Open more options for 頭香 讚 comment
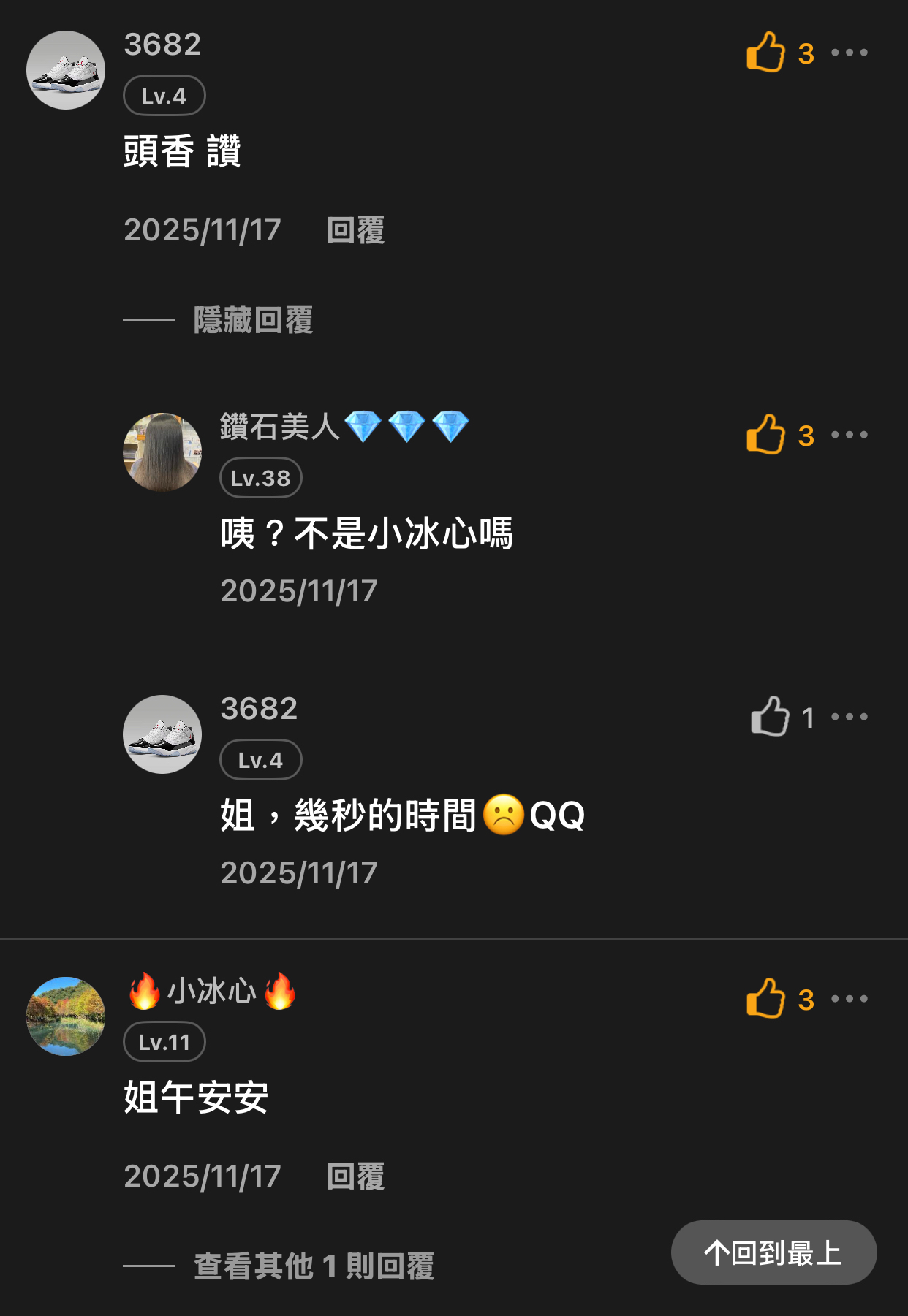The height and width of the screenshot is (1316, 908). click(850, 53)
